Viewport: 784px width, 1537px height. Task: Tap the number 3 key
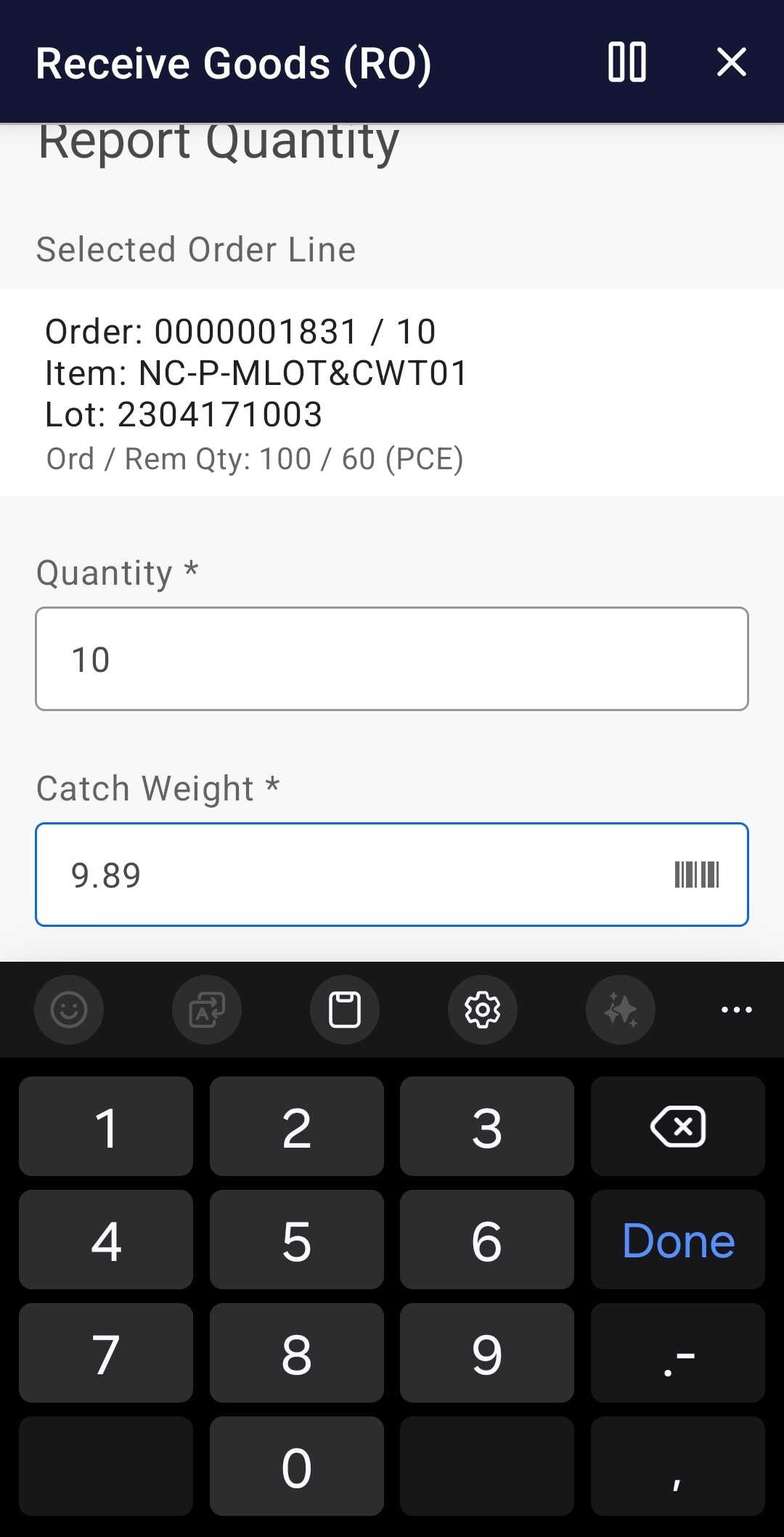[x=486, y=1126]
